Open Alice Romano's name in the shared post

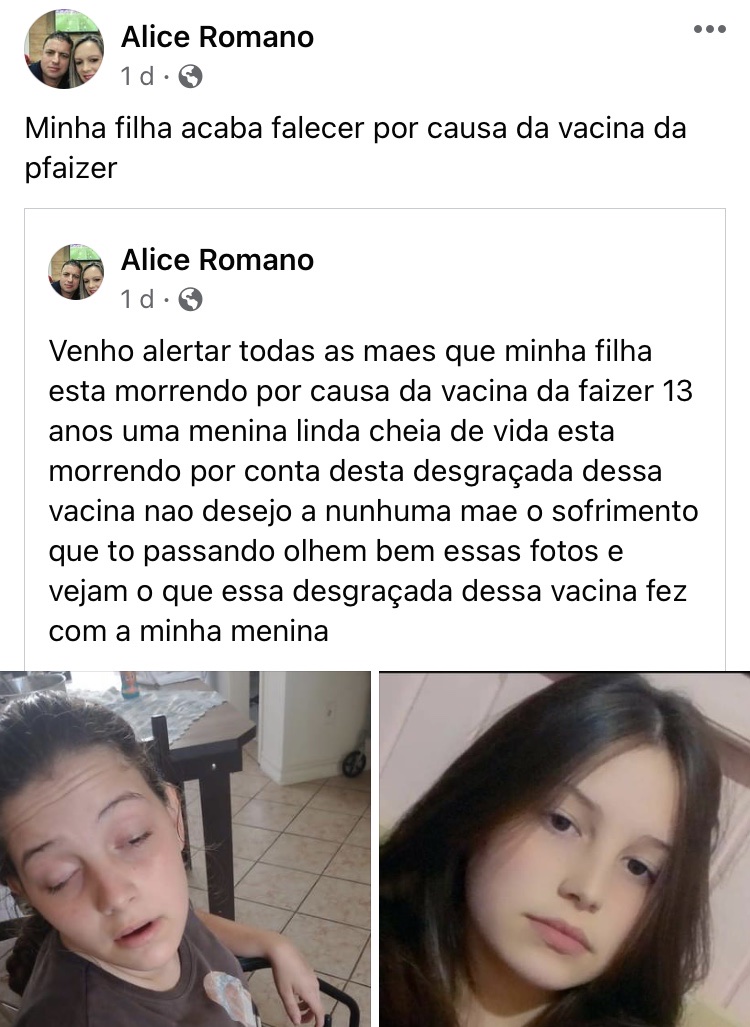pos(217,260)
